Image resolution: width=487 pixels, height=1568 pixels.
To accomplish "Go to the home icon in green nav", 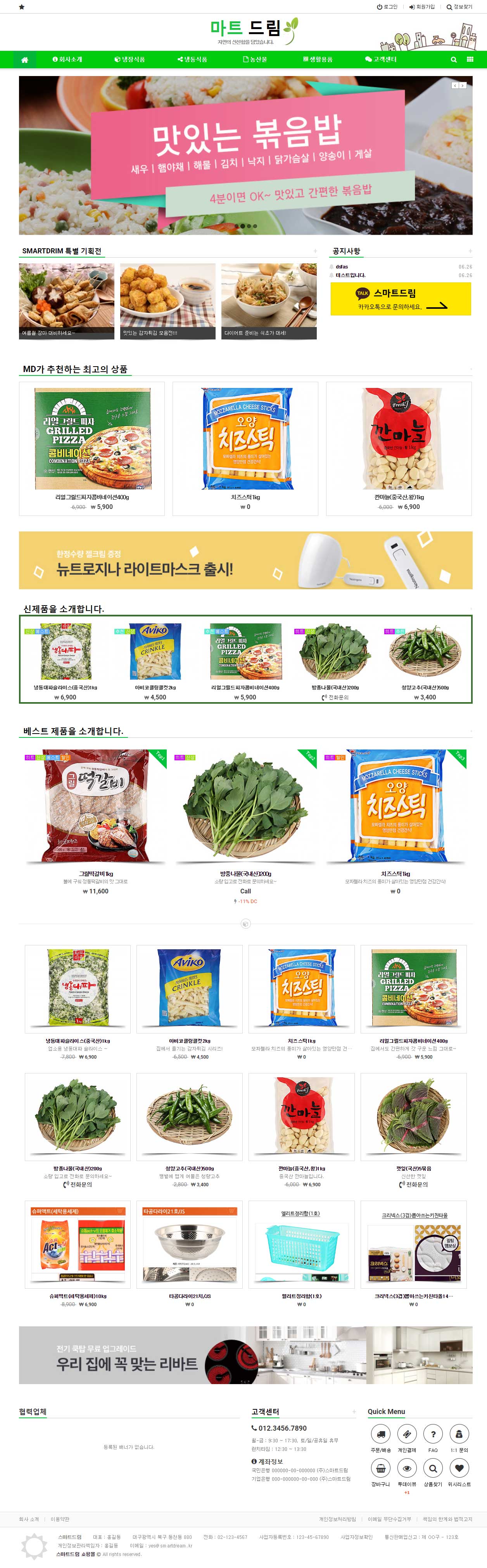I will click(x=24, y=60).
